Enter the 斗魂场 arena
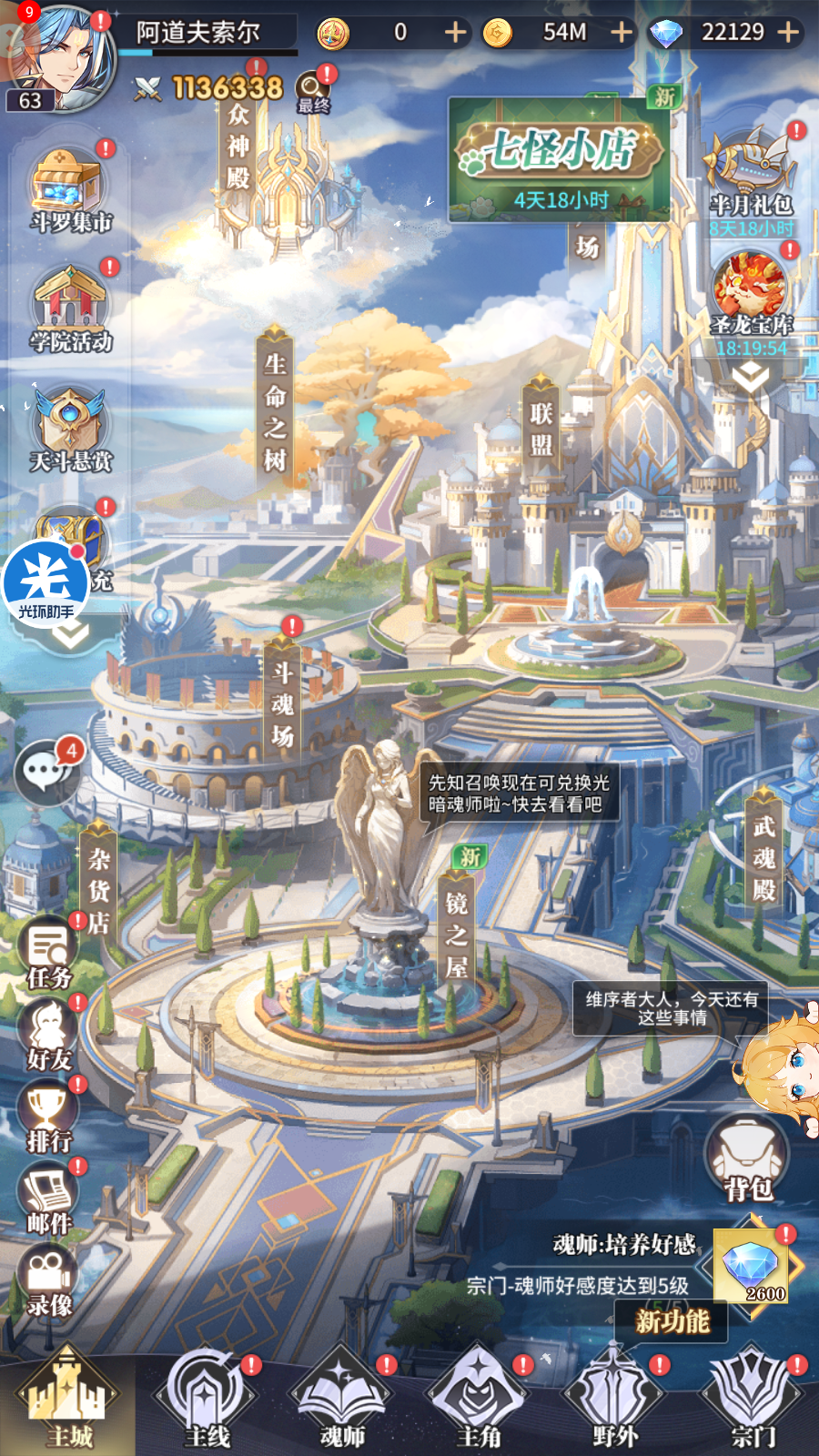 283,703
